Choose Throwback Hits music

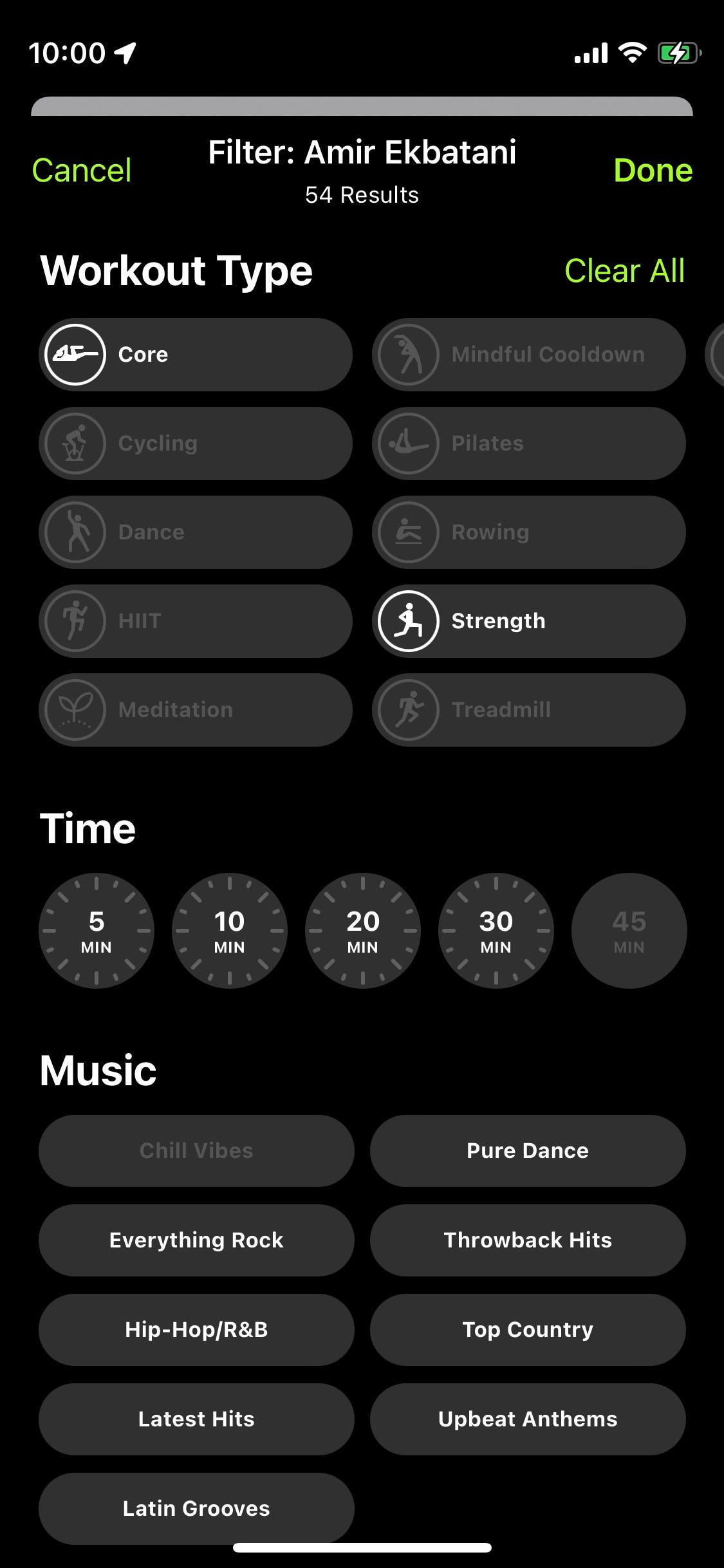point(528,1240)
